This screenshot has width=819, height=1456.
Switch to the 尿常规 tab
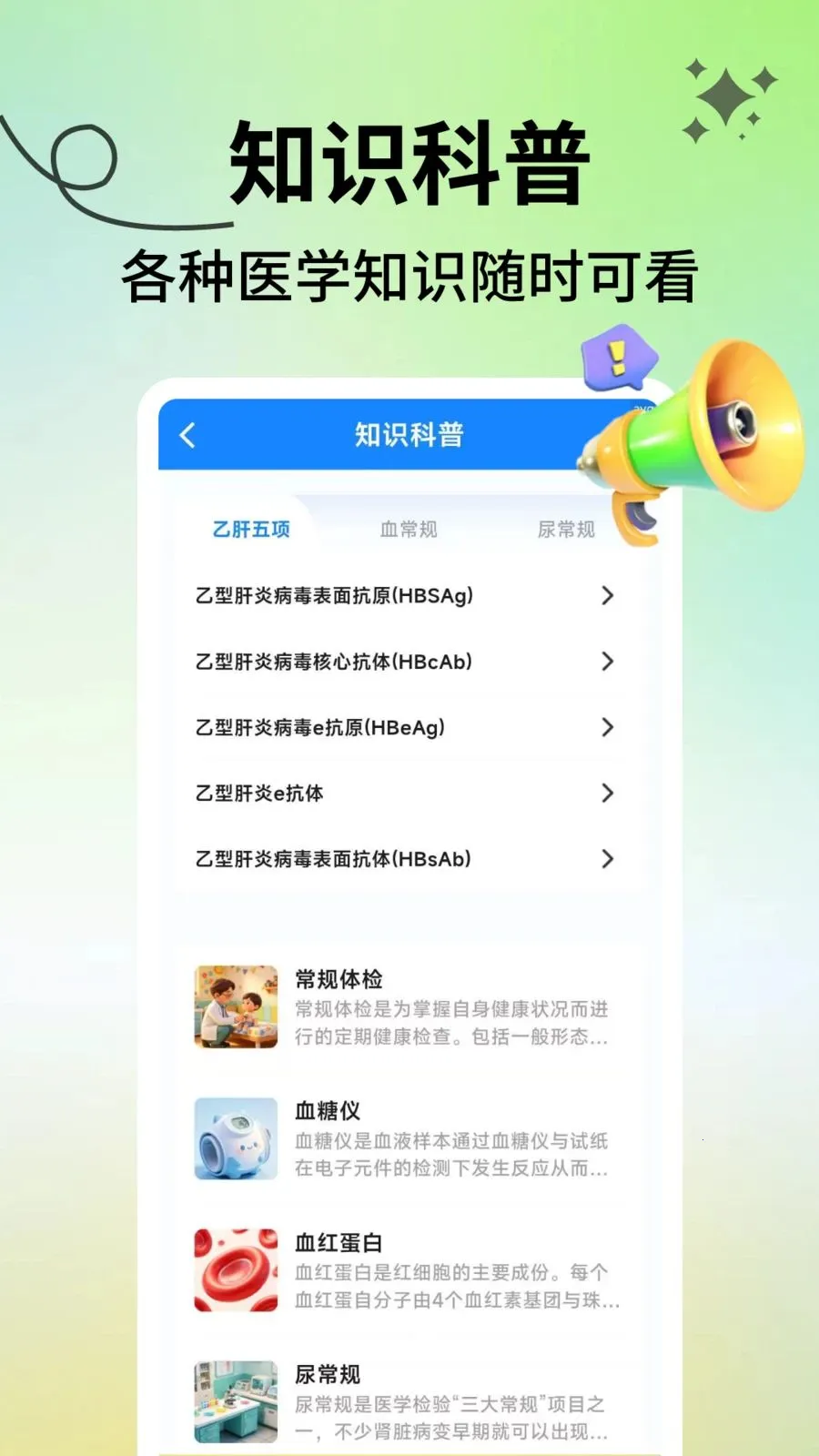click(x=566, y=529)
